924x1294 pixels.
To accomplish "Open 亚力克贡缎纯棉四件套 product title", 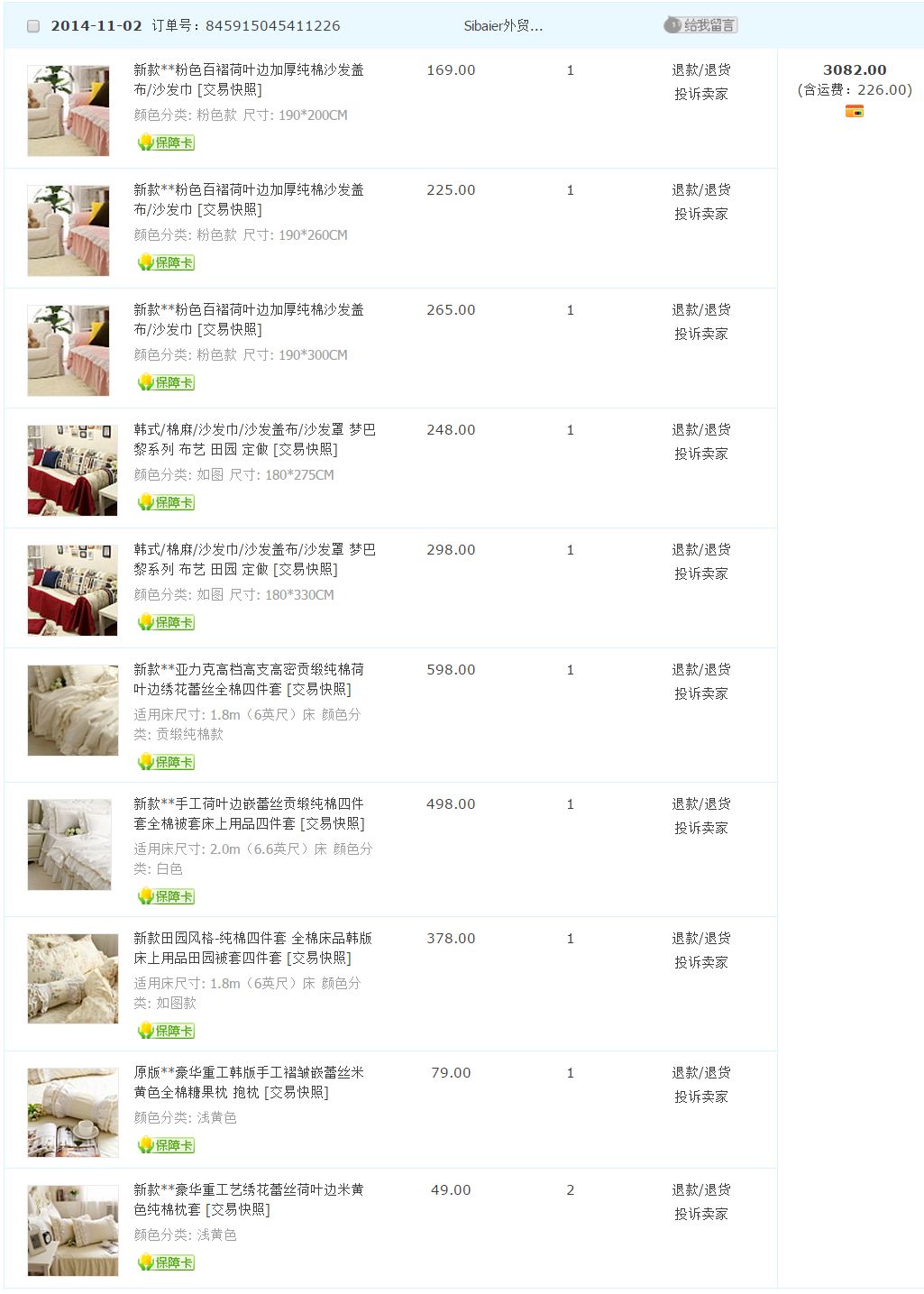I will [x=248, y=679].
